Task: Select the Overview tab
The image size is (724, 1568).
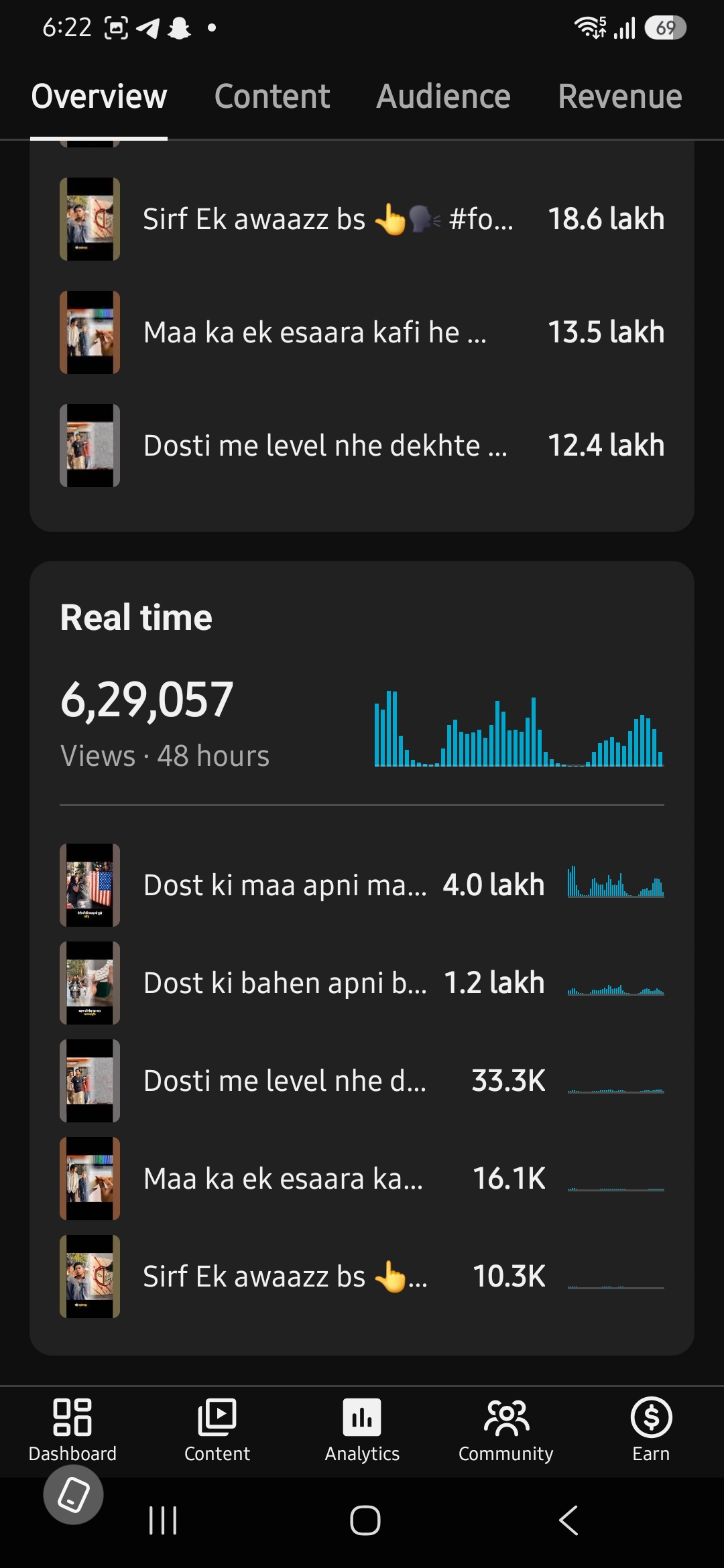Action: click(99, 96)
